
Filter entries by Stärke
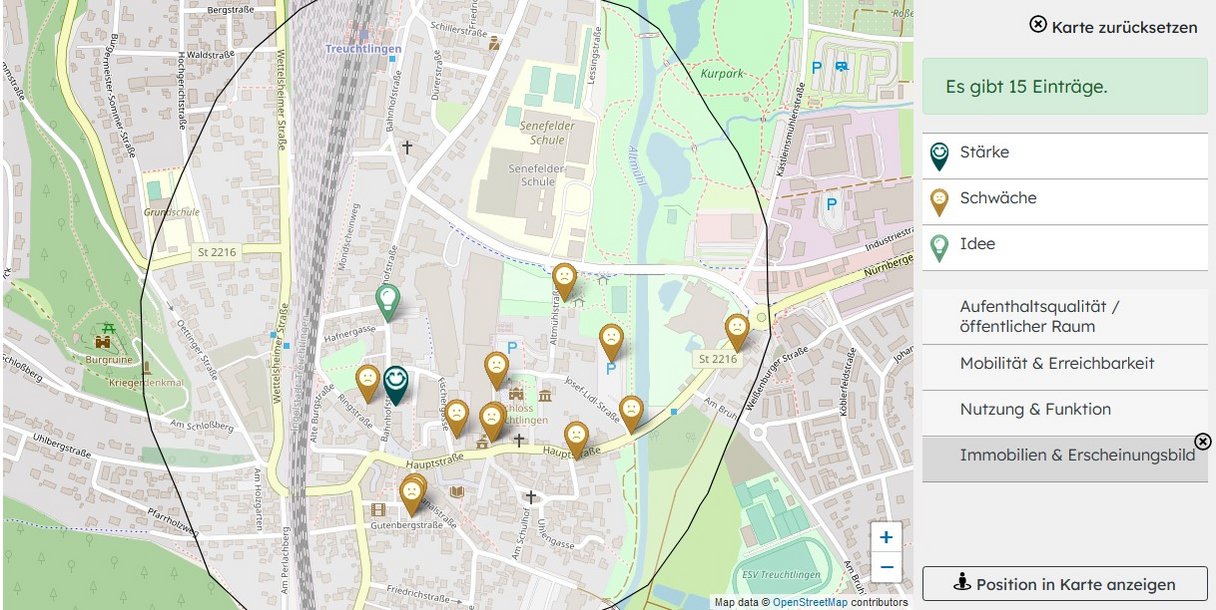(1064, 156)
